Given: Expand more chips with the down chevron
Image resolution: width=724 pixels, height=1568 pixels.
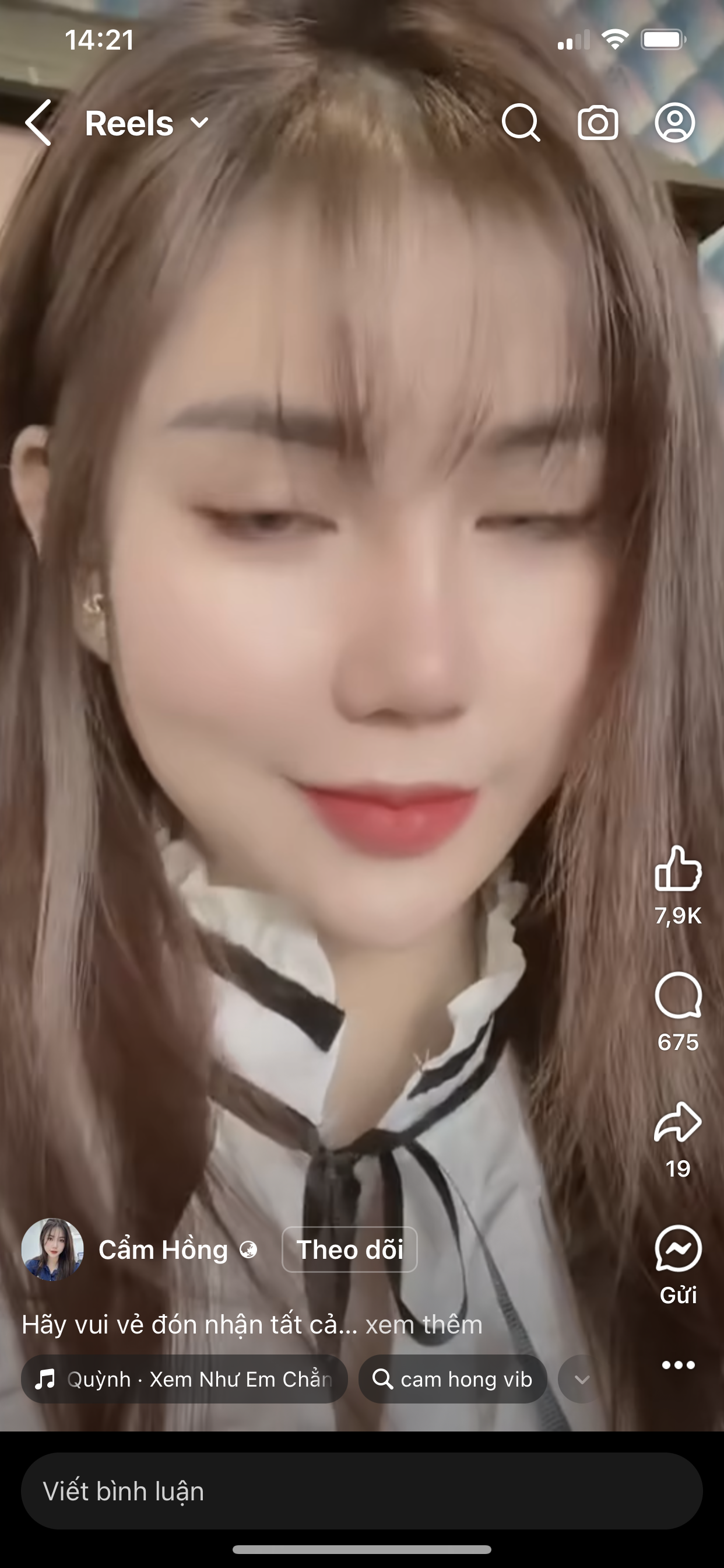Looking at the screenshot, I should 582,1380.
